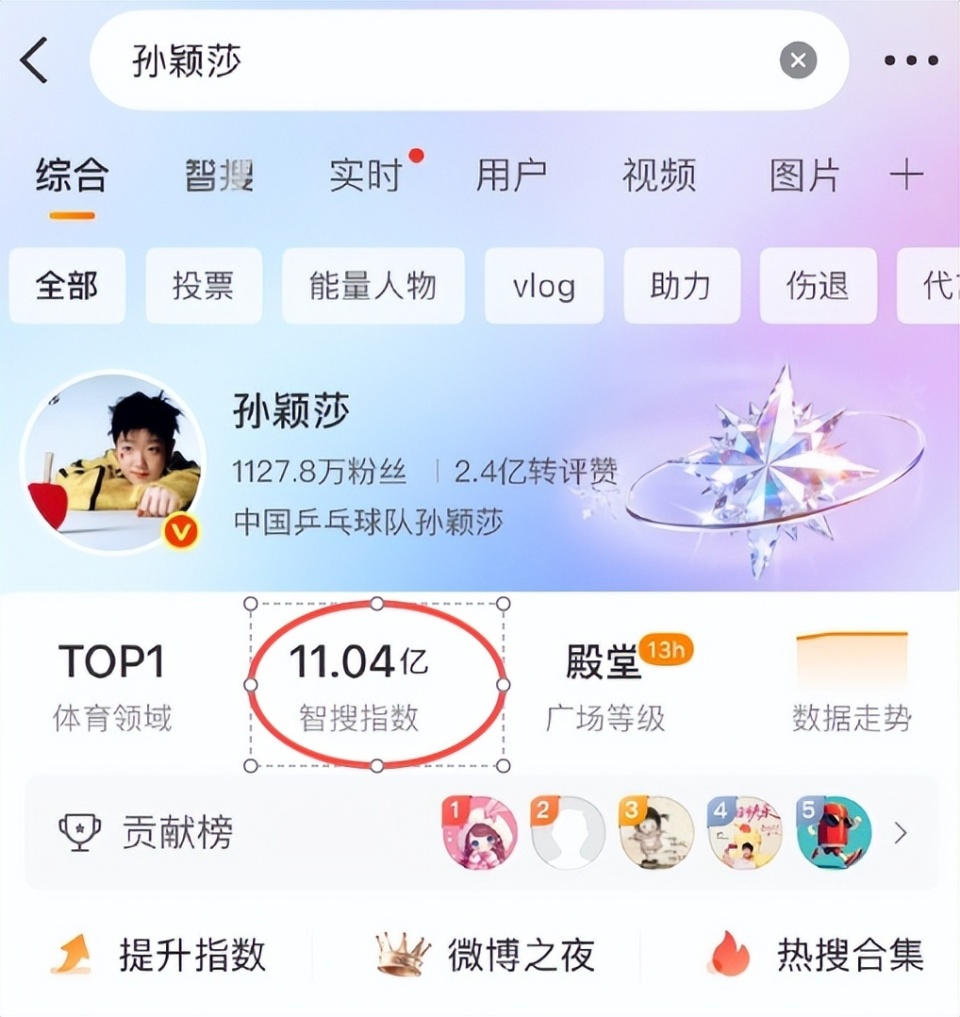Open the three-dot overflow menu
This screenshot has width=960, height=1017.
pos(911,61)
